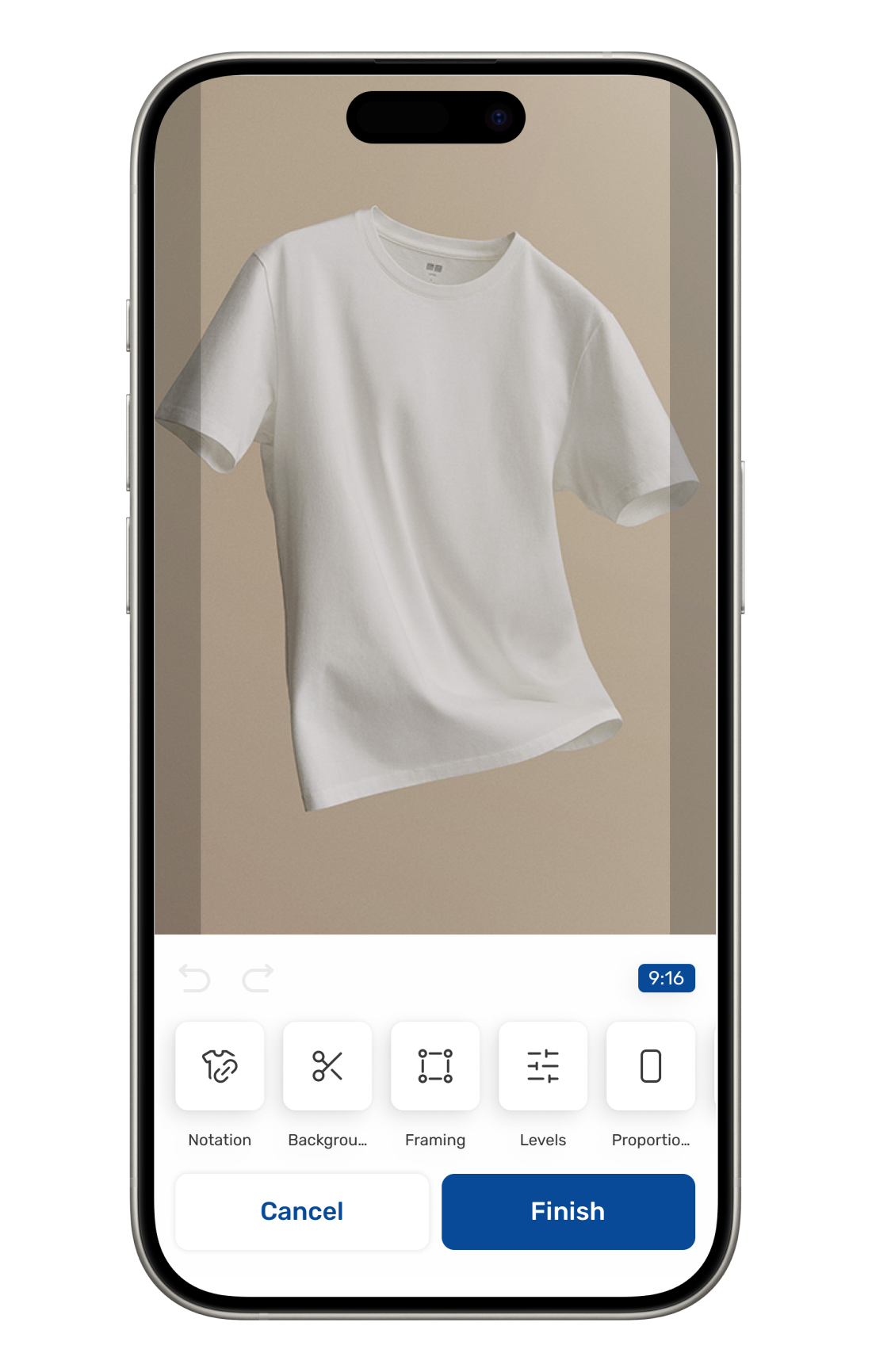The width and height of the screenshot is (872, 1372).
Task: Tap the 9:16 aspect ratio badge
Action: (x=666, y=978)
